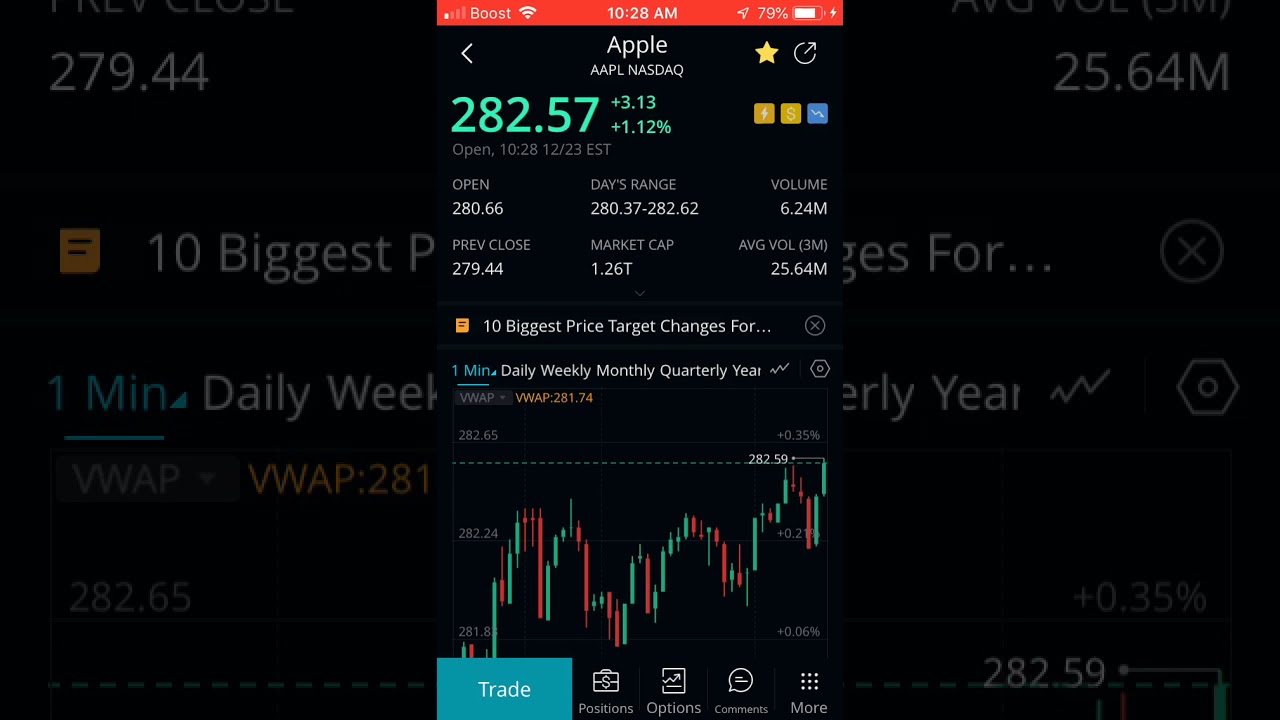Select the 1 Min chart interval
The height and width of the screenshot is (720, 1280).
point(473,370)
